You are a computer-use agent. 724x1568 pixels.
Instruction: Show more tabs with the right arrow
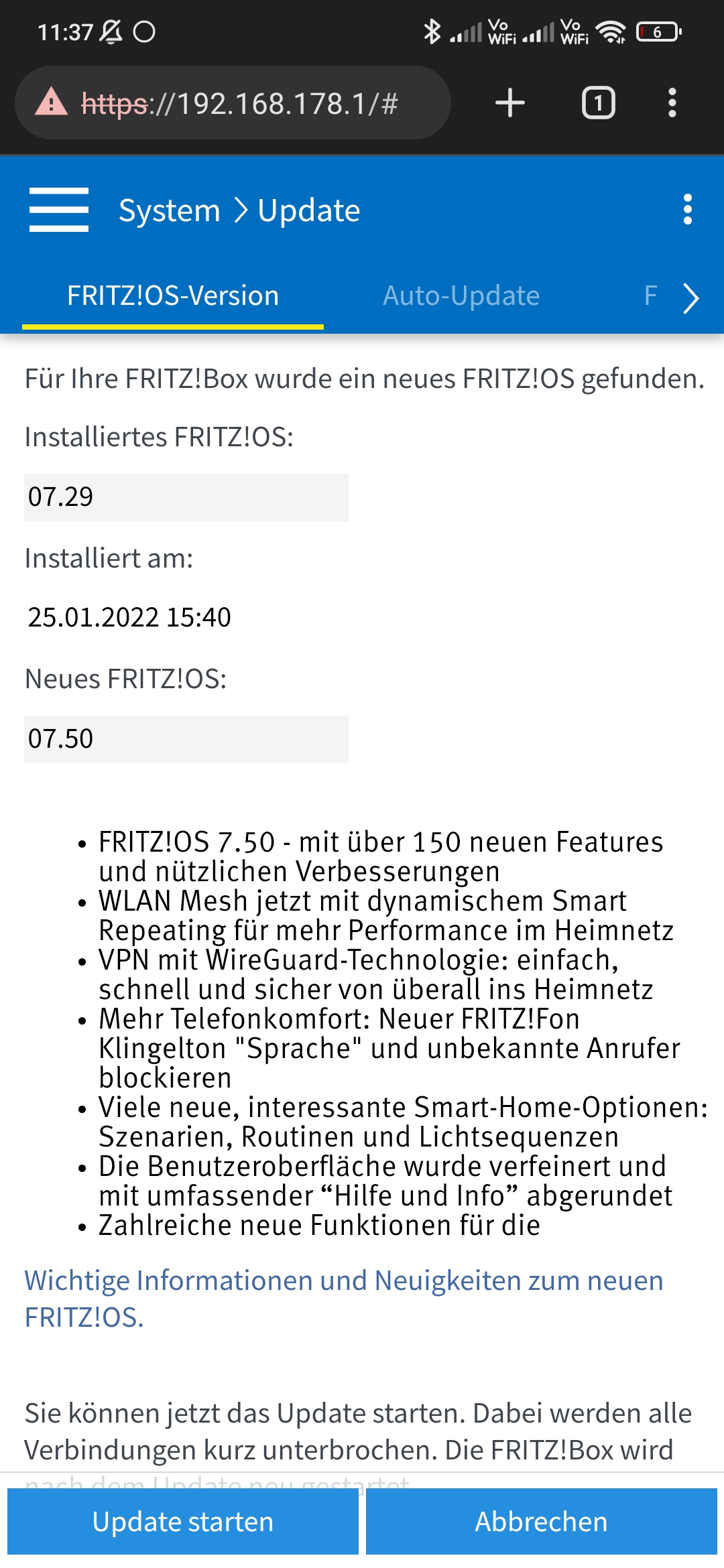pos(690,298)
